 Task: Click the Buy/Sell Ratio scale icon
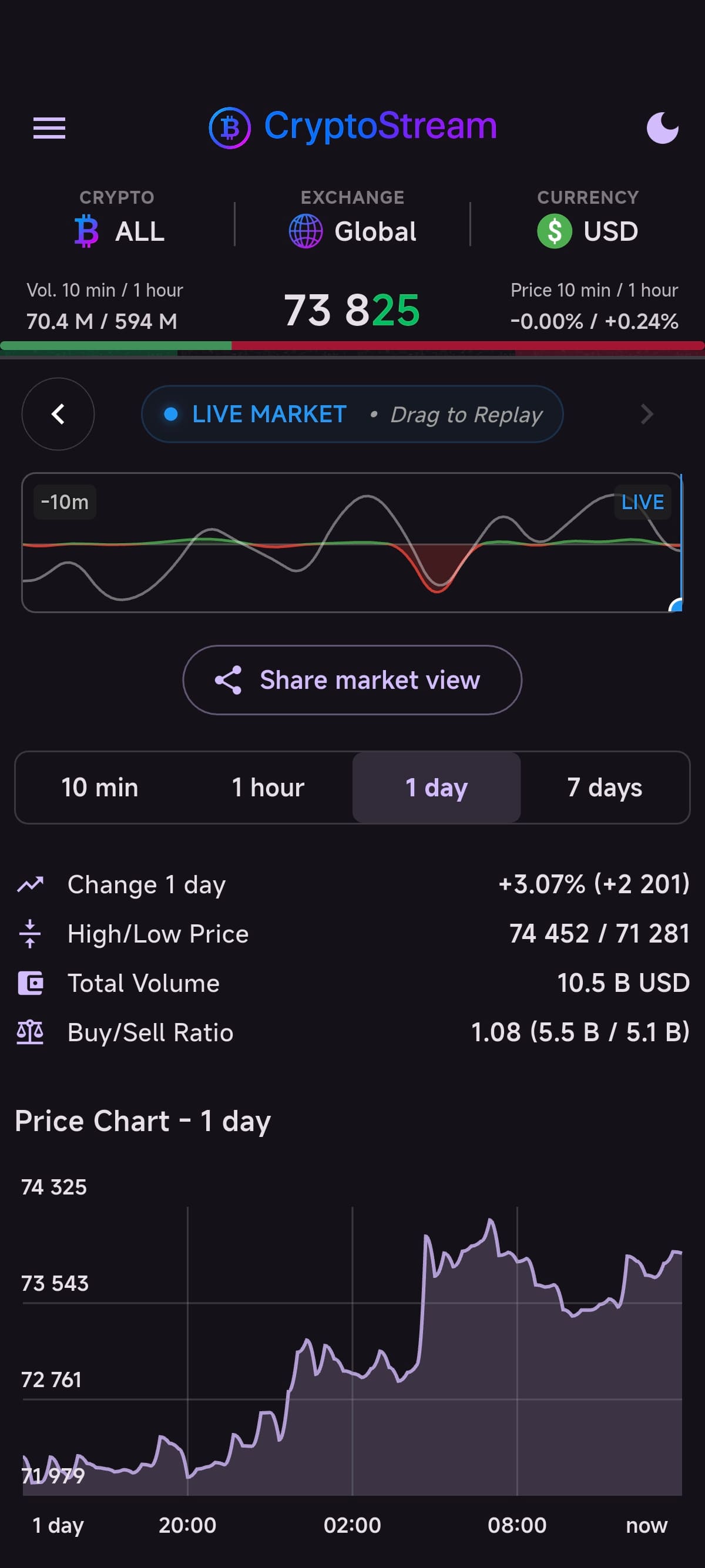coord(31,1031)
